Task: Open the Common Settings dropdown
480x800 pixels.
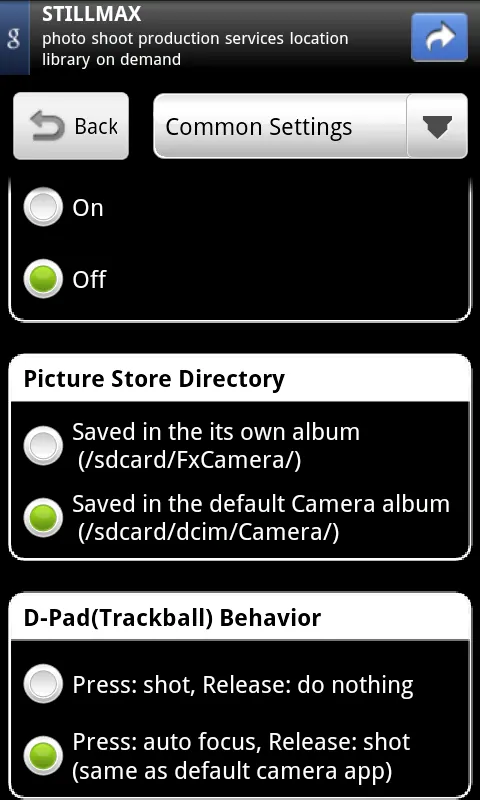Action: [310, 126]
